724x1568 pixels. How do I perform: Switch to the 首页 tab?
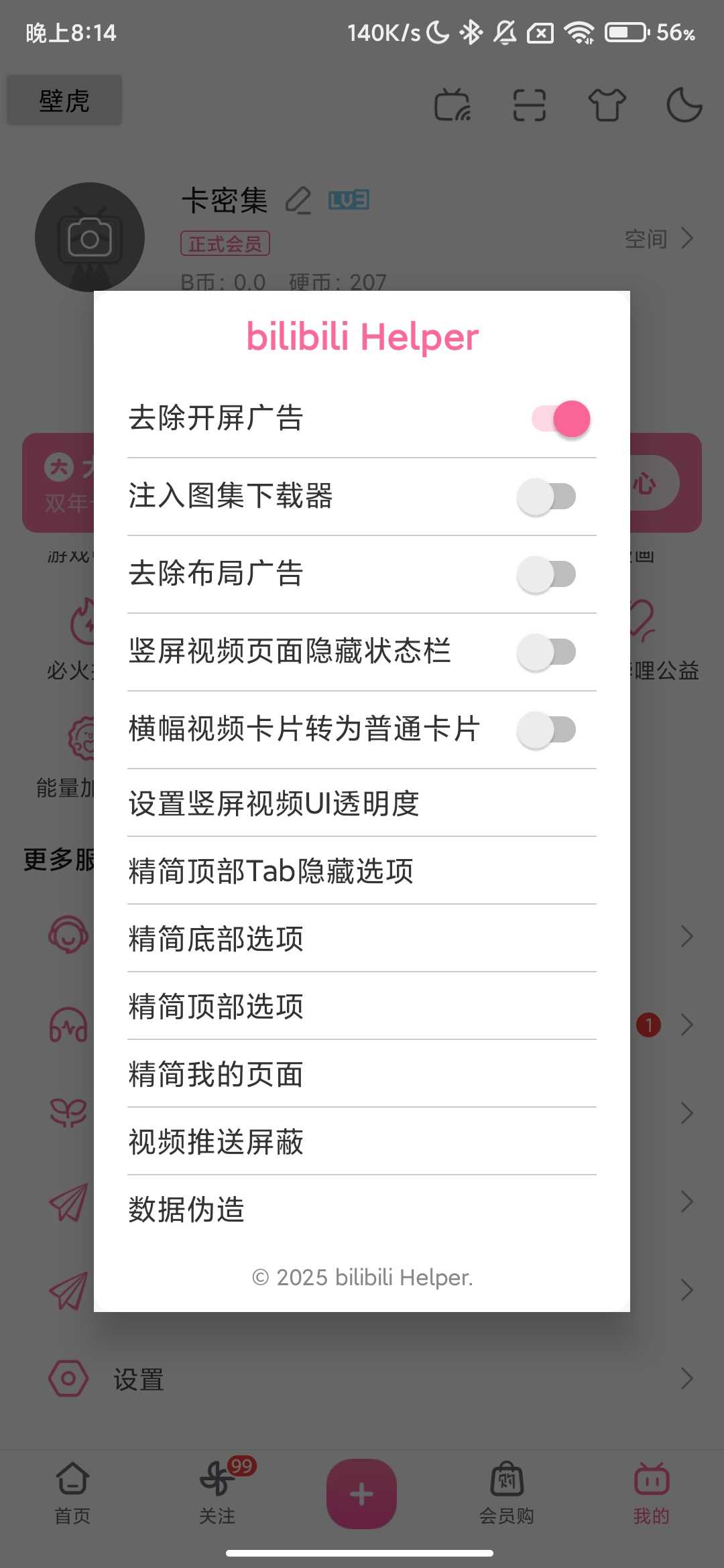click(x=72, y=1493)
